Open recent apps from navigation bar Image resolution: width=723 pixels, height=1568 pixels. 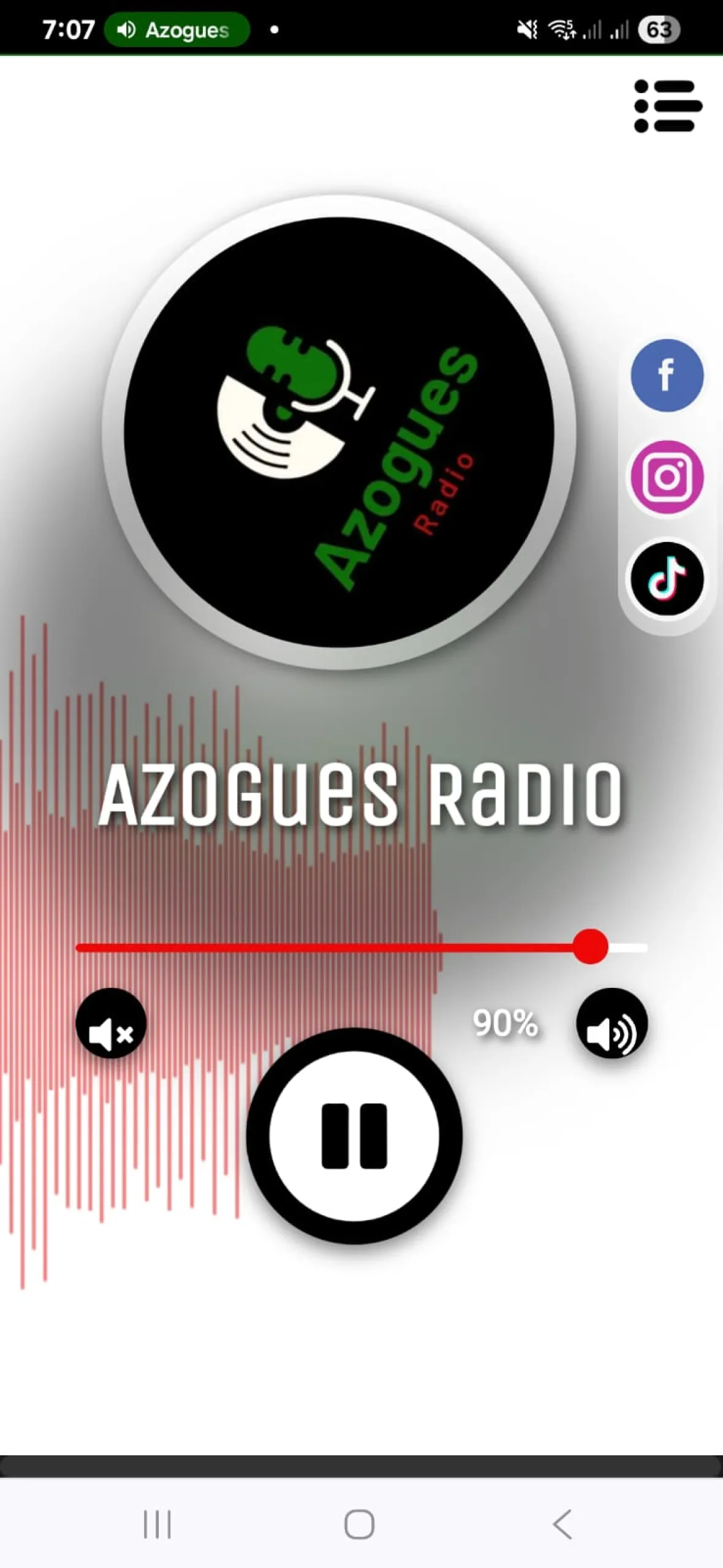coord(157,1524)
